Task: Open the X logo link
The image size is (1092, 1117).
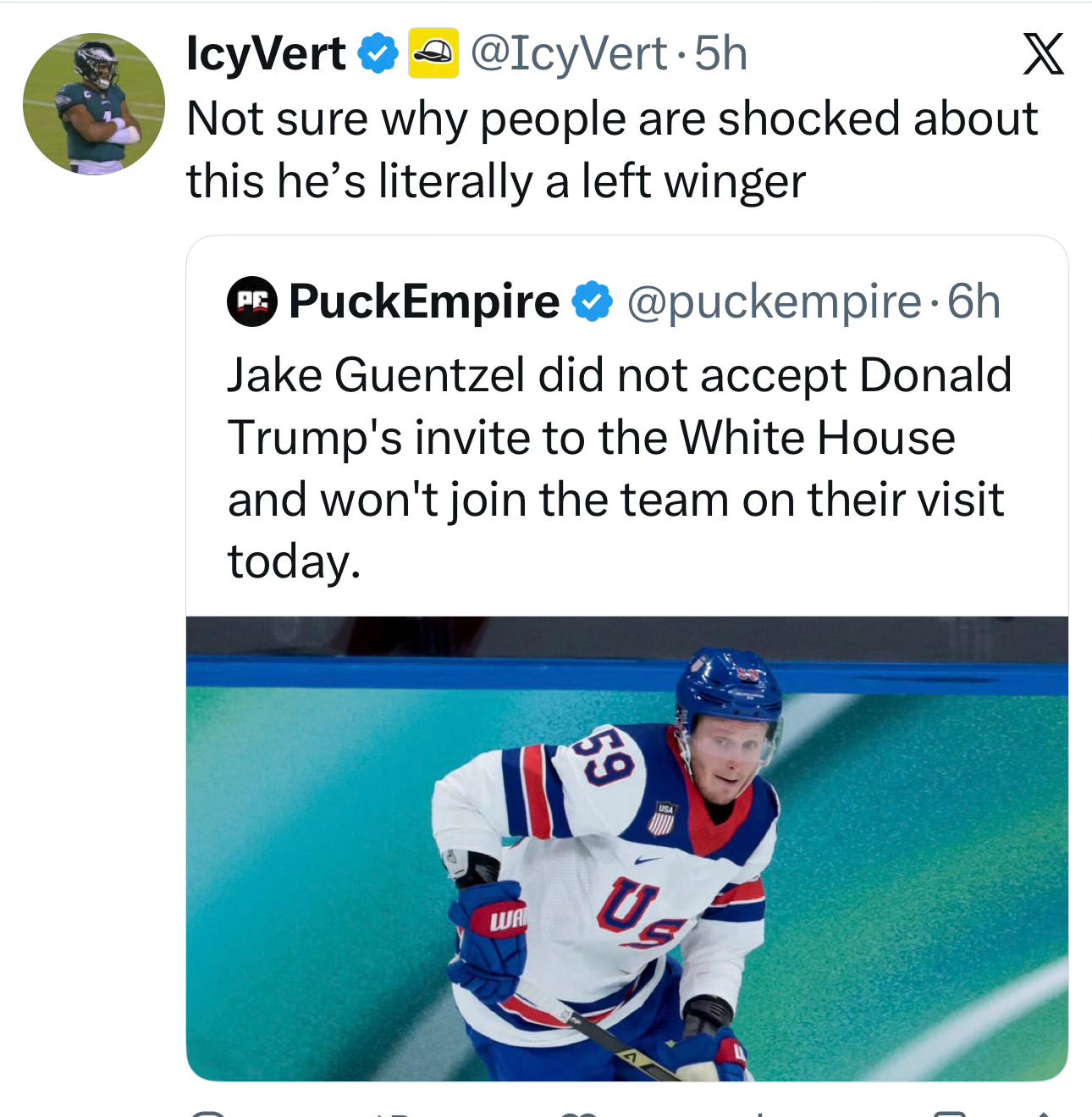Action: pos(1043,54)
